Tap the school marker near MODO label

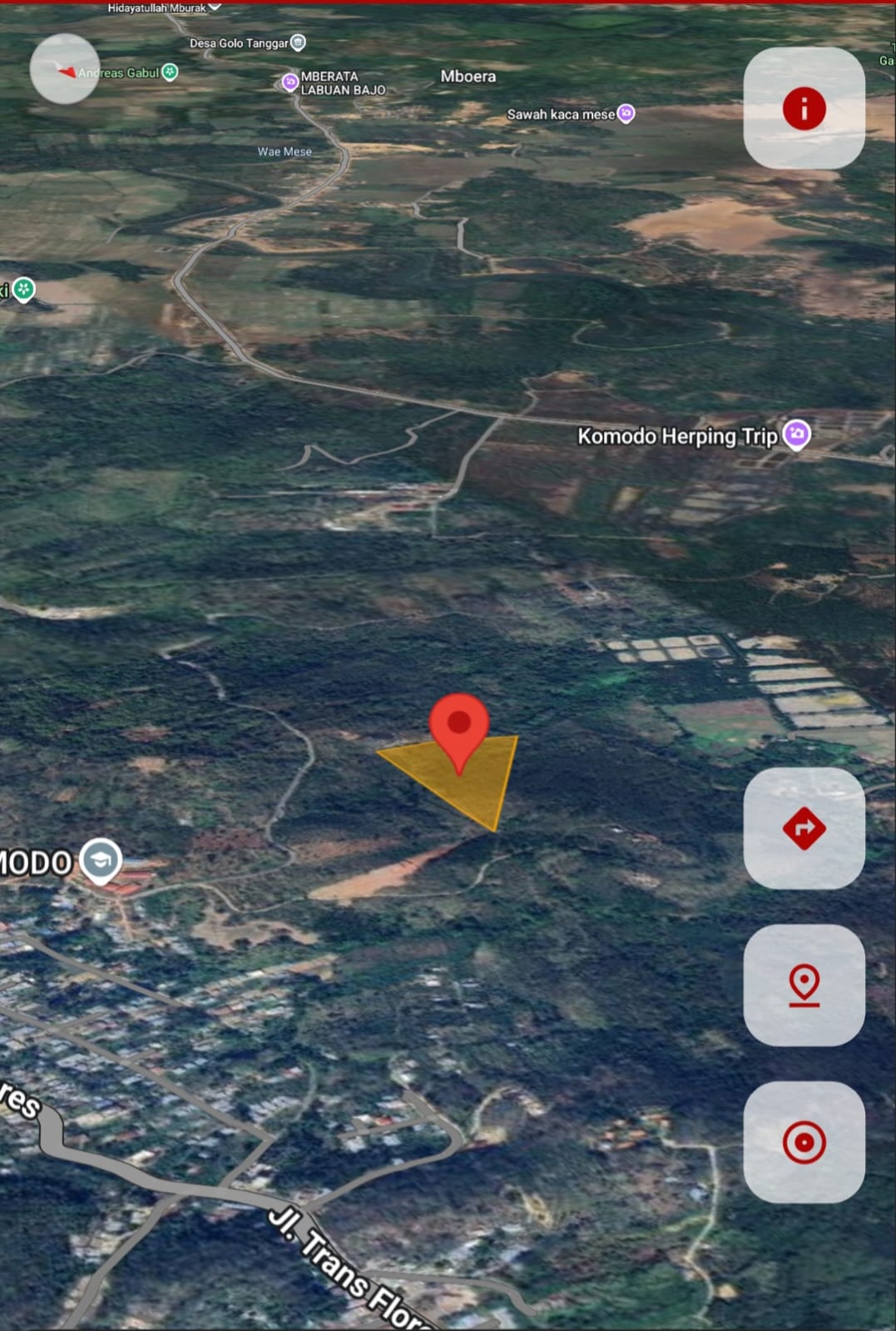[101, 859]
